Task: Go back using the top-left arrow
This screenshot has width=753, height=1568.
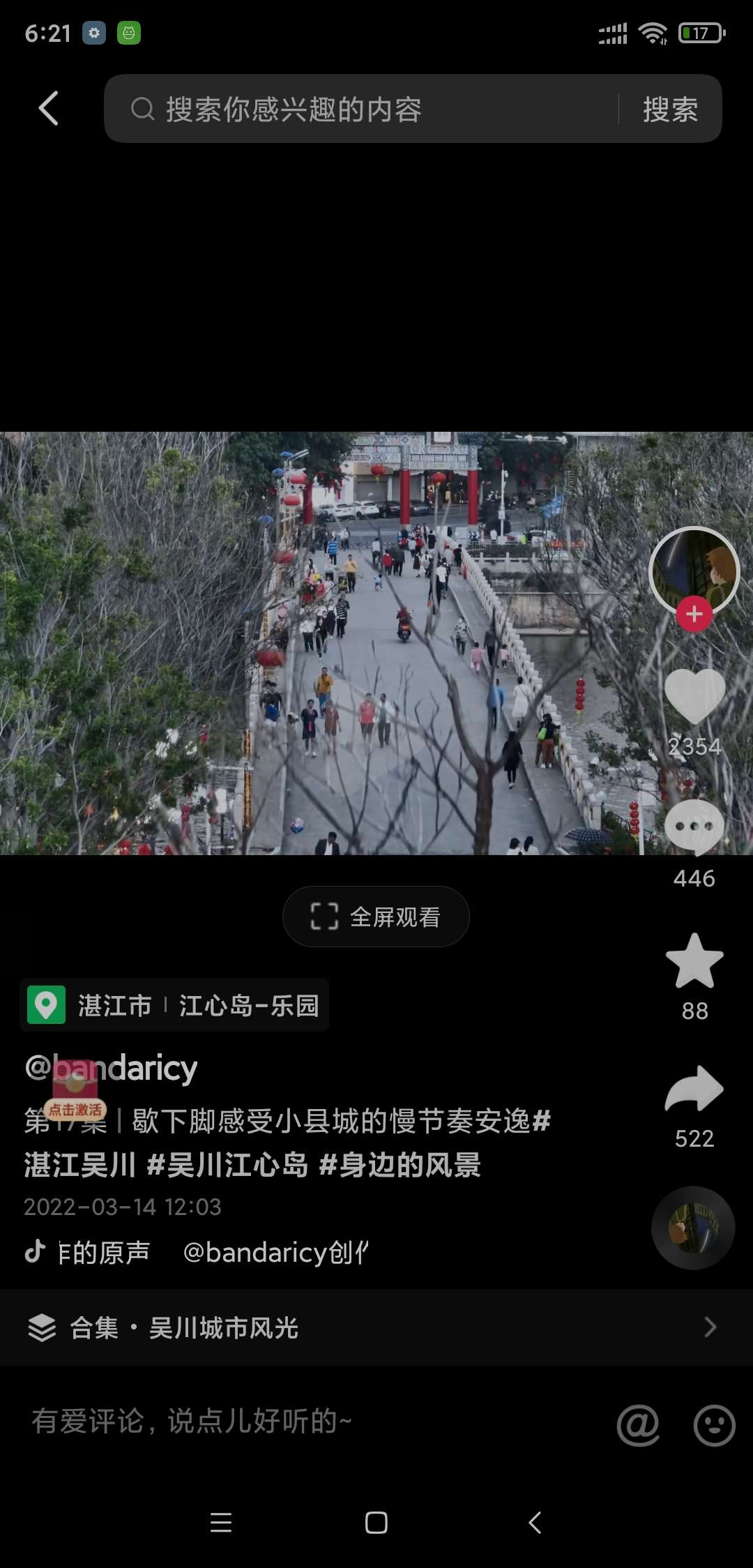Action: pos(48,109)
